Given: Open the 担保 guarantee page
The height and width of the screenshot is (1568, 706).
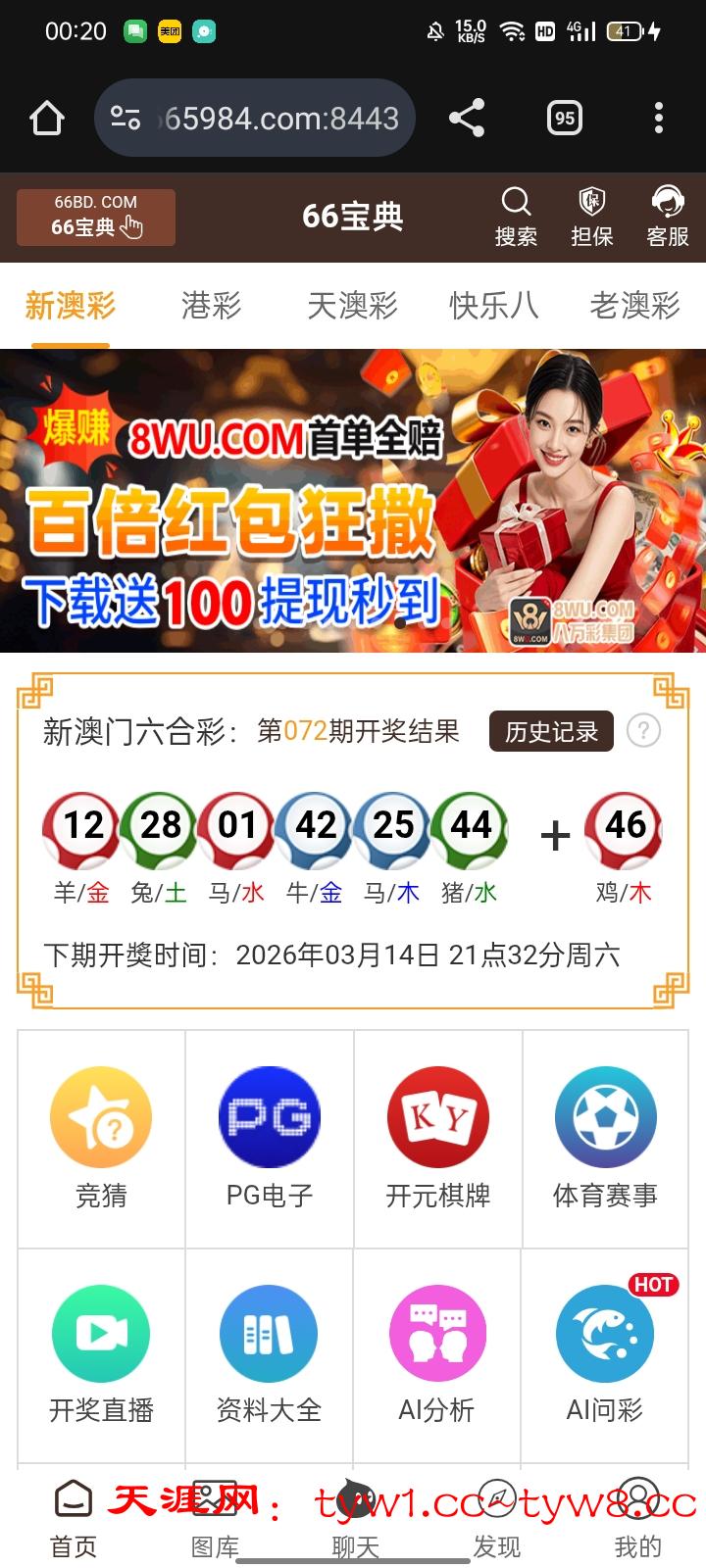Looking at the screenshot, I should pos(591,217).
